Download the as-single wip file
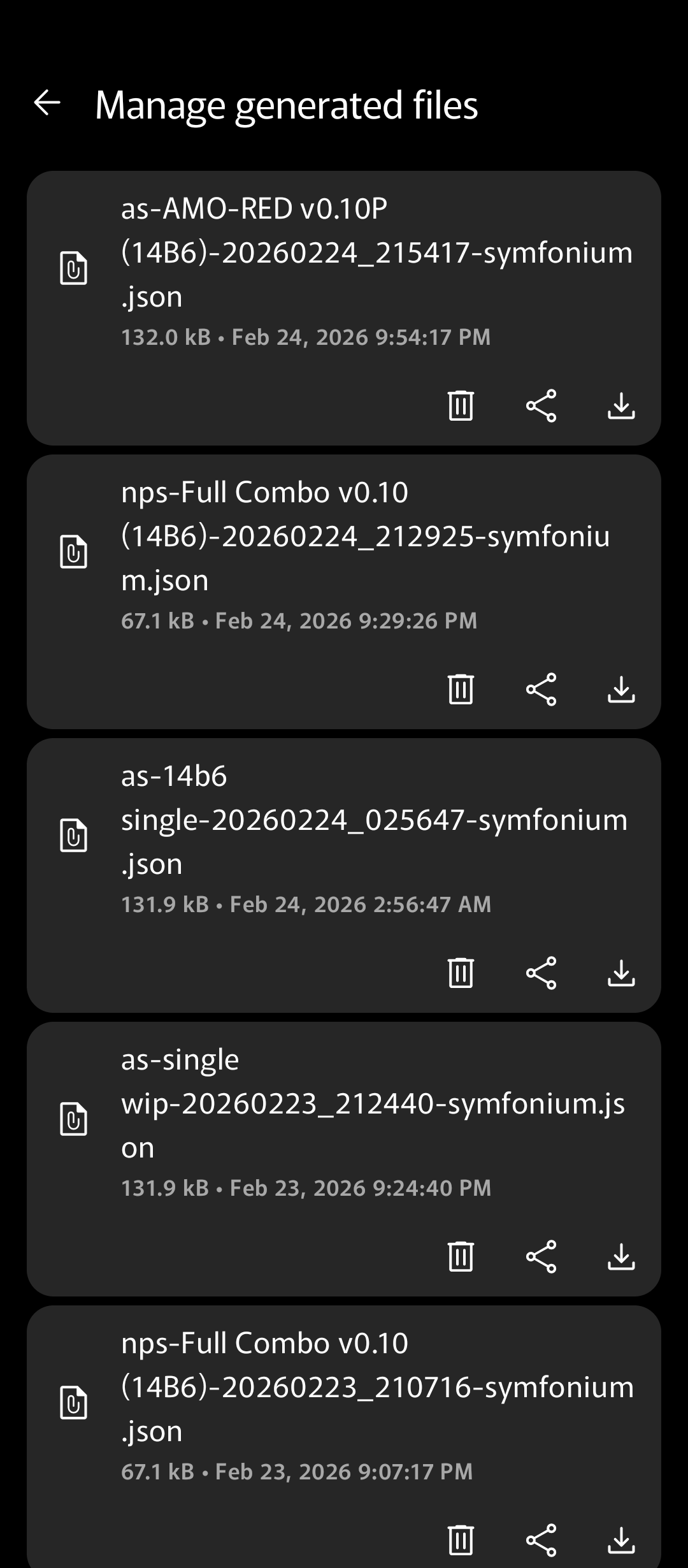 621,1256
